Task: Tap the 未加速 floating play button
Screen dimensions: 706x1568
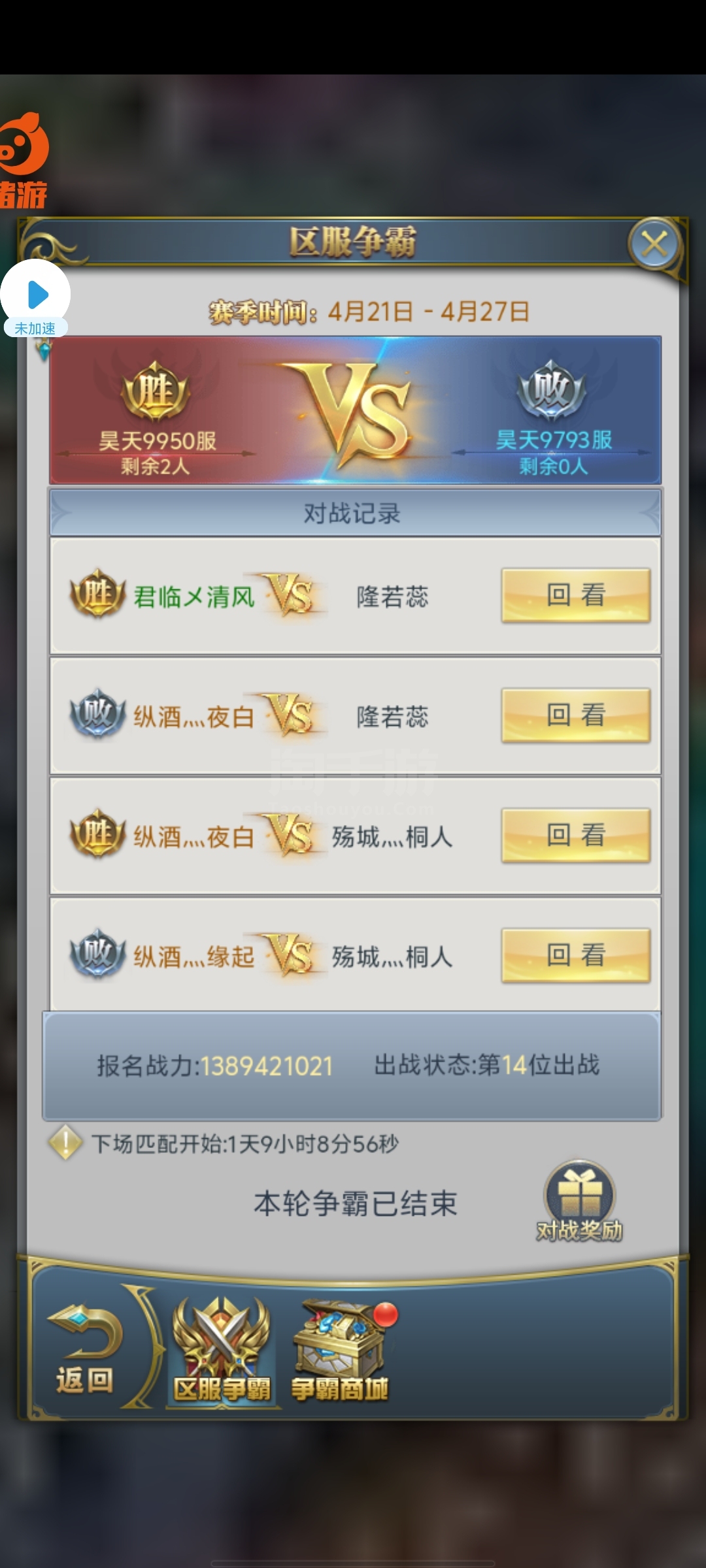Action: tap(35, 299)
